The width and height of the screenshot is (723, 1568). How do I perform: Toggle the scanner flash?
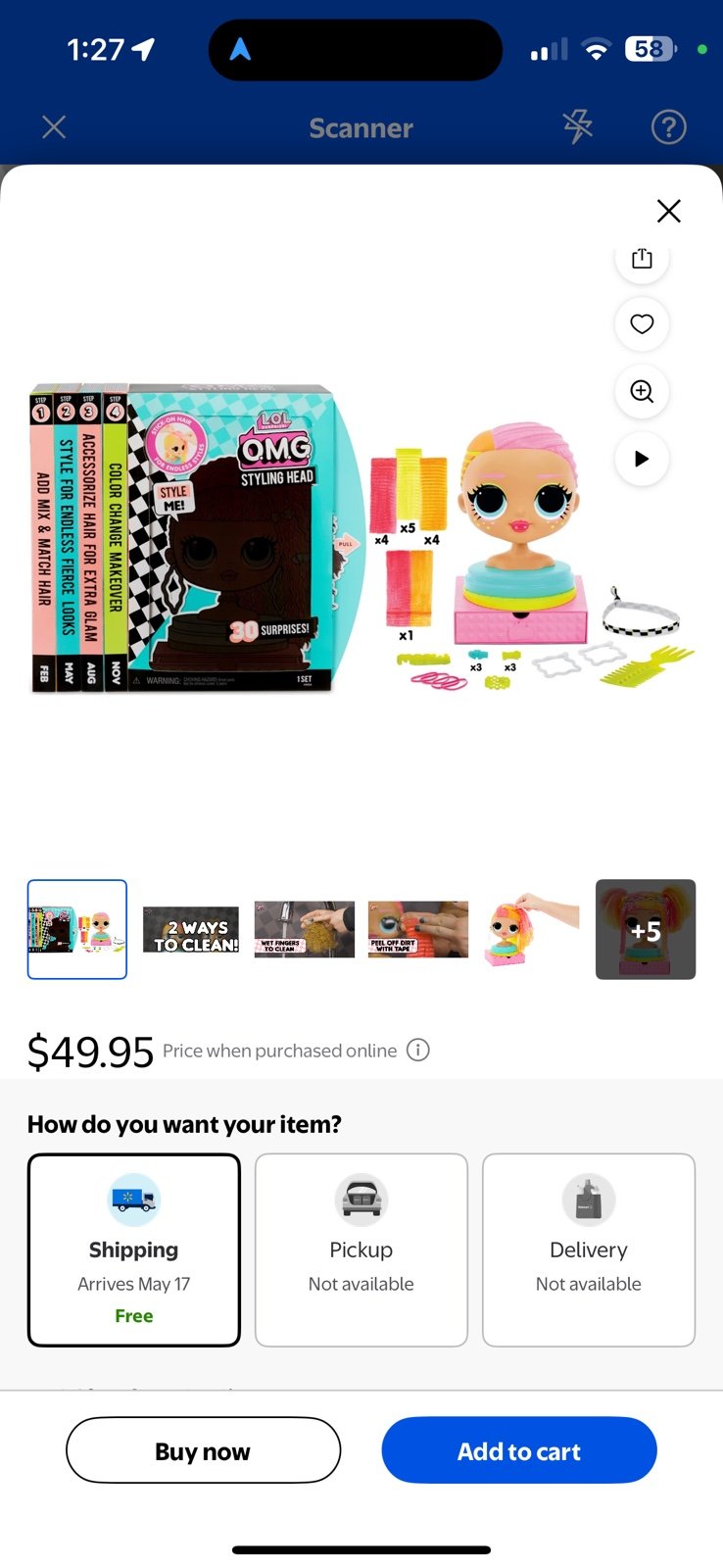pyautogui.click(x=578, y=127)
